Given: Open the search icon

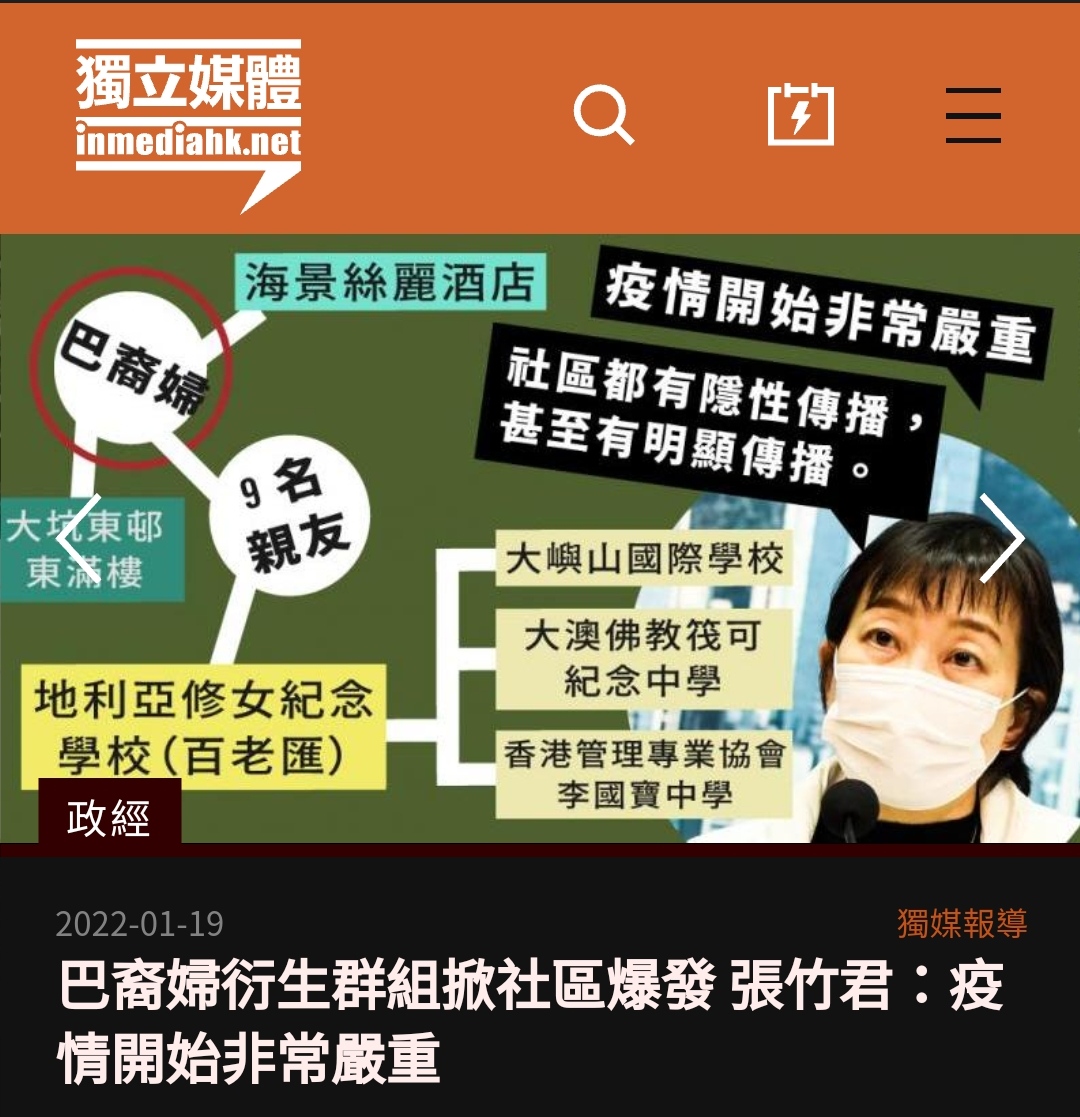Looking at the screenshot, I should click(603, 116).
